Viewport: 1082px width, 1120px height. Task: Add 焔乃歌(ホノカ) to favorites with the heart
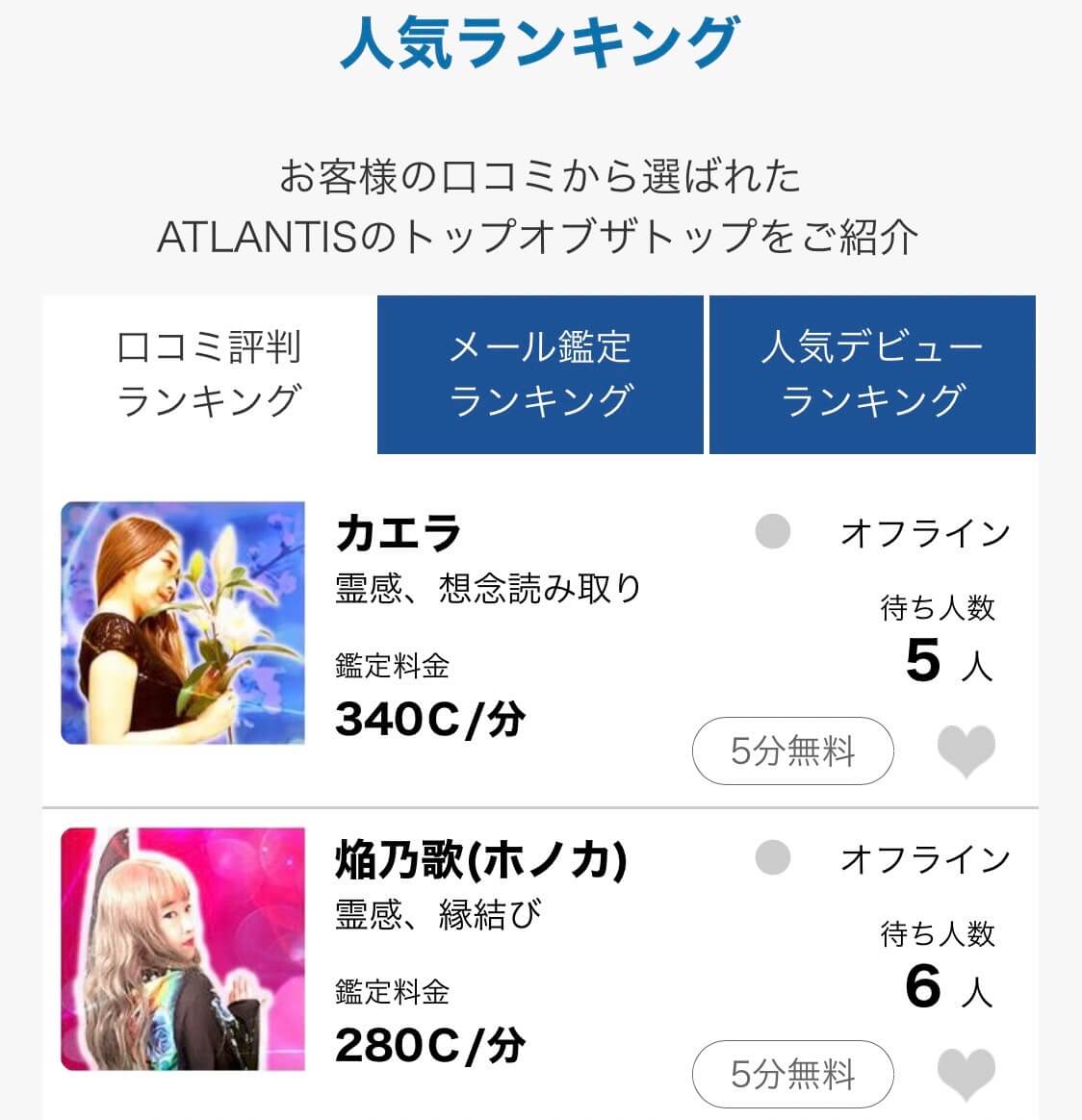pyautogui.click(x=966, y=1074)
